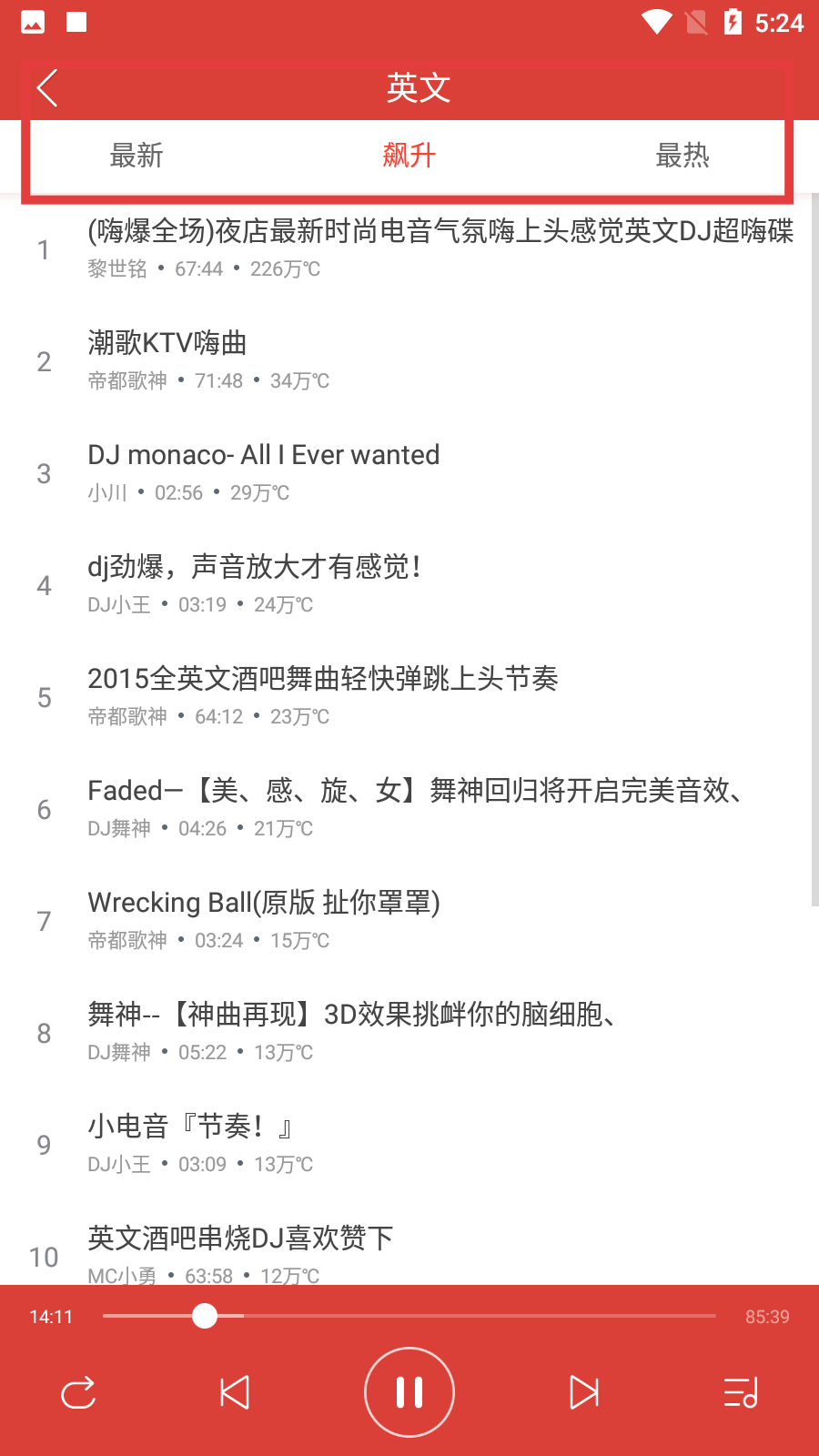Play 2015全英文酒吧舞曲 track

pyautogui.click(x=409, y=696)
